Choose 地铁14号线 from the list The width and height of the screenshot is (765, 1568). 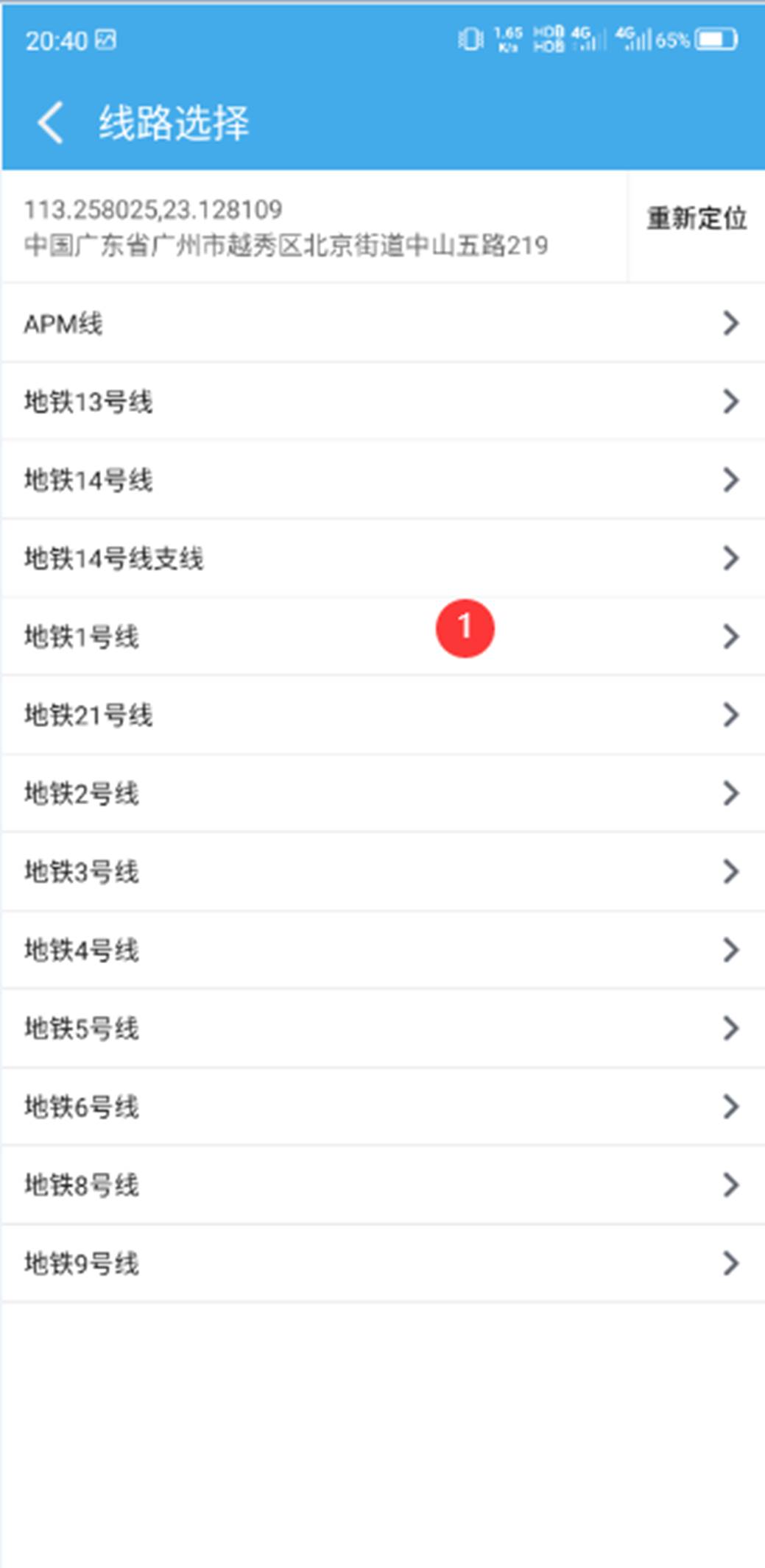point(382,480)
